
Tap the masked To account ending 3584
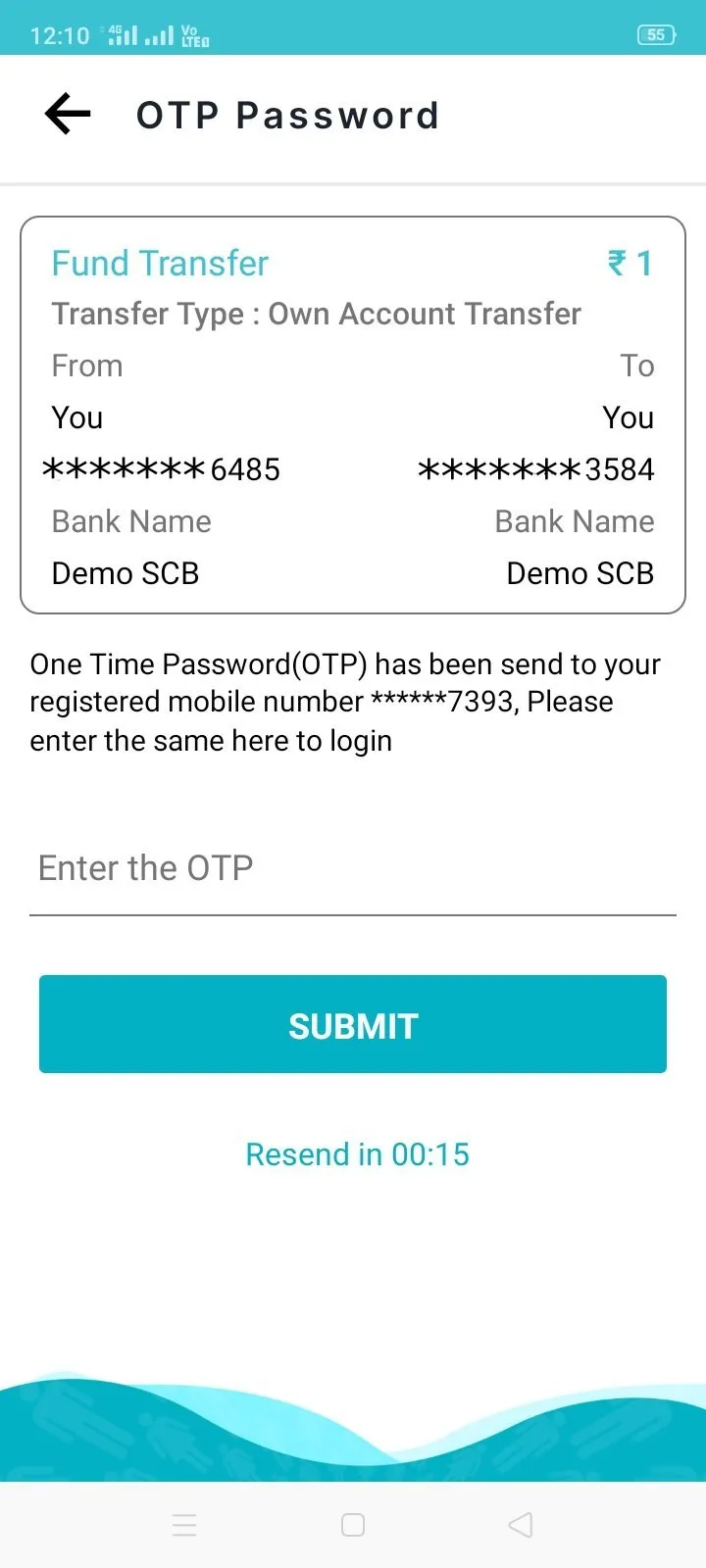(536, 468)
